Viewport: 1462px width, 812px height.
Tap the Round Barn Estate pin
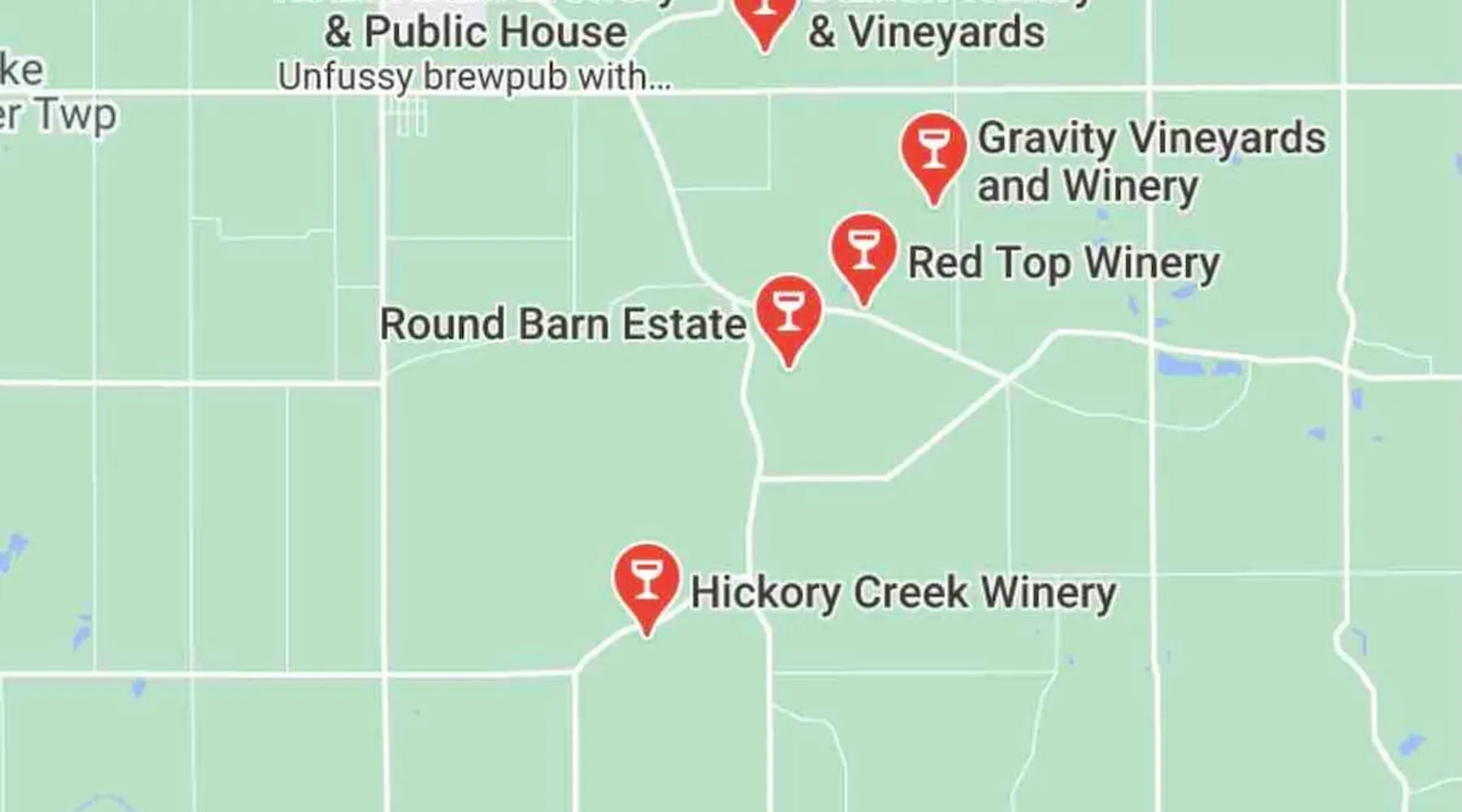point(789,313)
